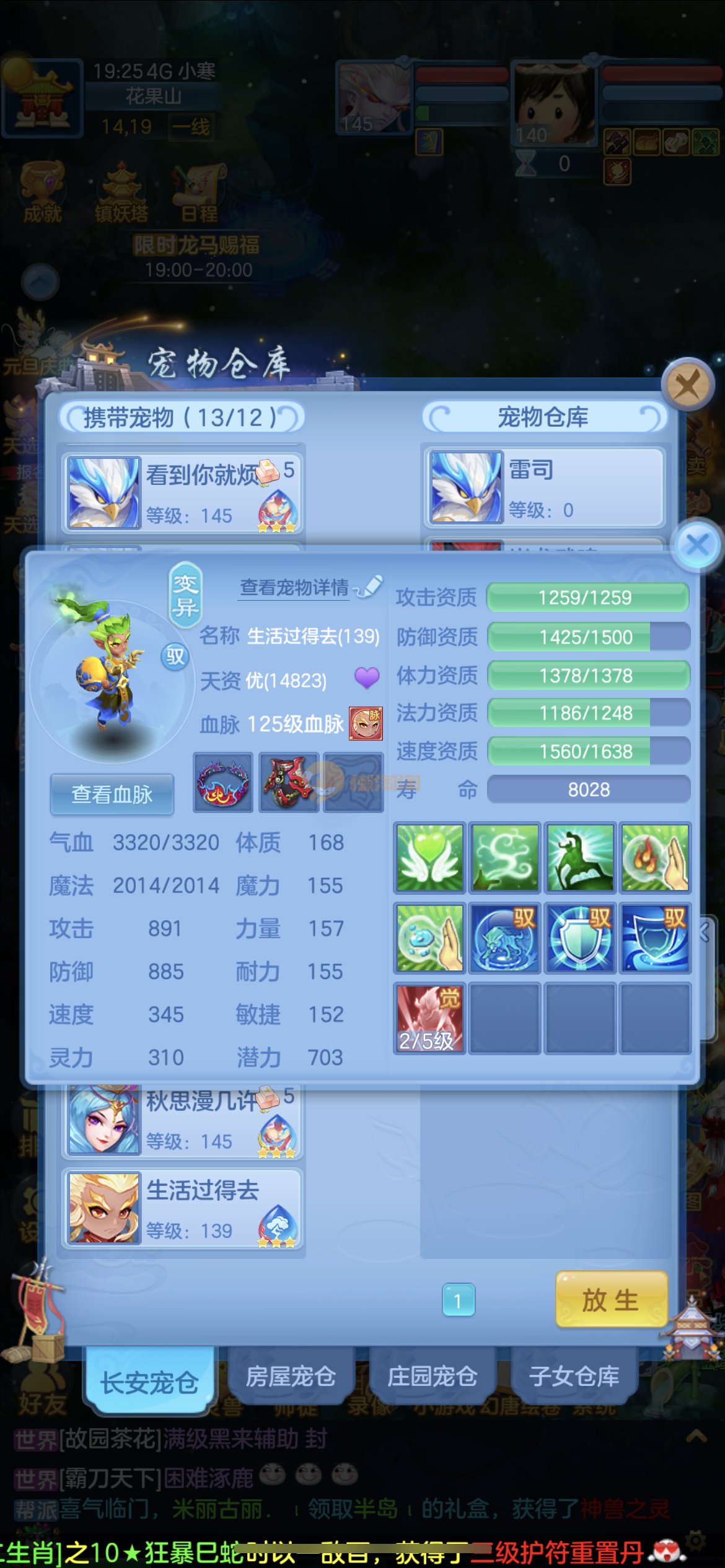Open the 查看宠物详情 link
The height and width of the screenshot is (1568, 725).
pos(295,587)
